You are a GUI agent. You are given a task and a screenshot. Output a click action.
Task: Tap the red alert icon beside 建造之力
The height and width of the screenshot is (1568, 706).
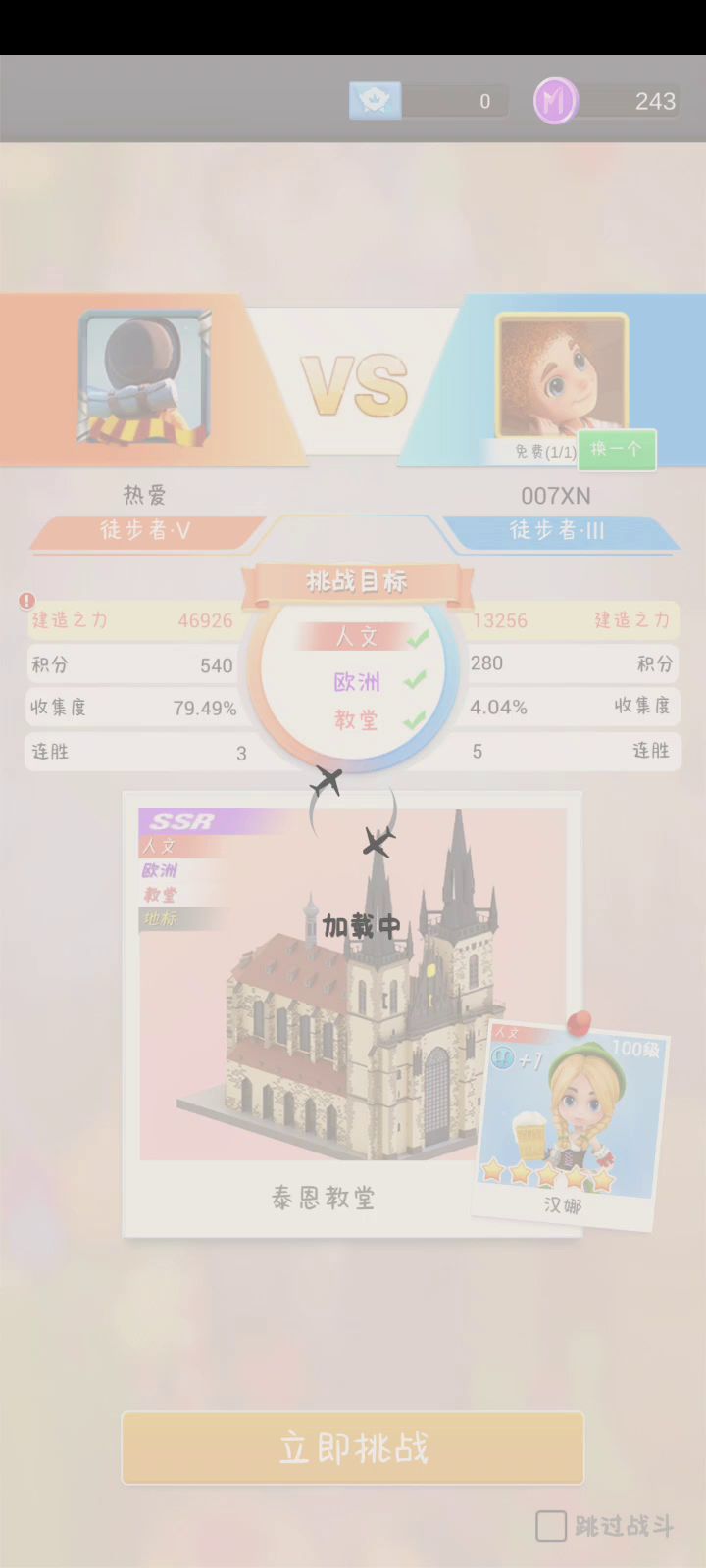point(26,601)
